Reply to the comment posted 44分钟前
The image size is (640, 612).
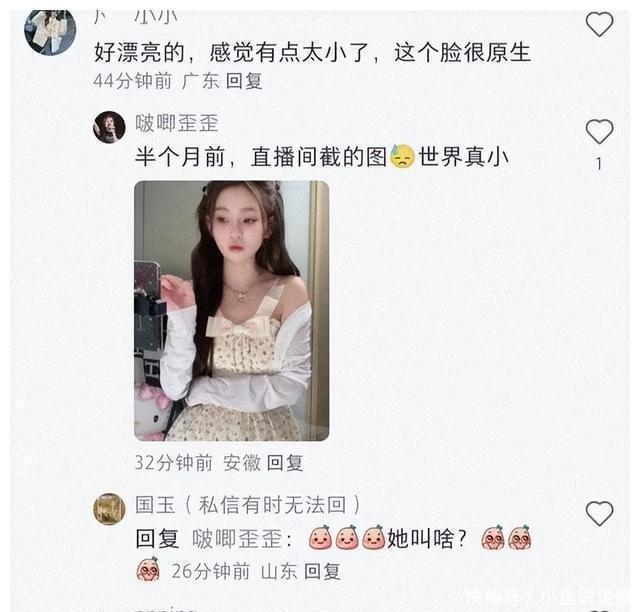click(244, 81)
